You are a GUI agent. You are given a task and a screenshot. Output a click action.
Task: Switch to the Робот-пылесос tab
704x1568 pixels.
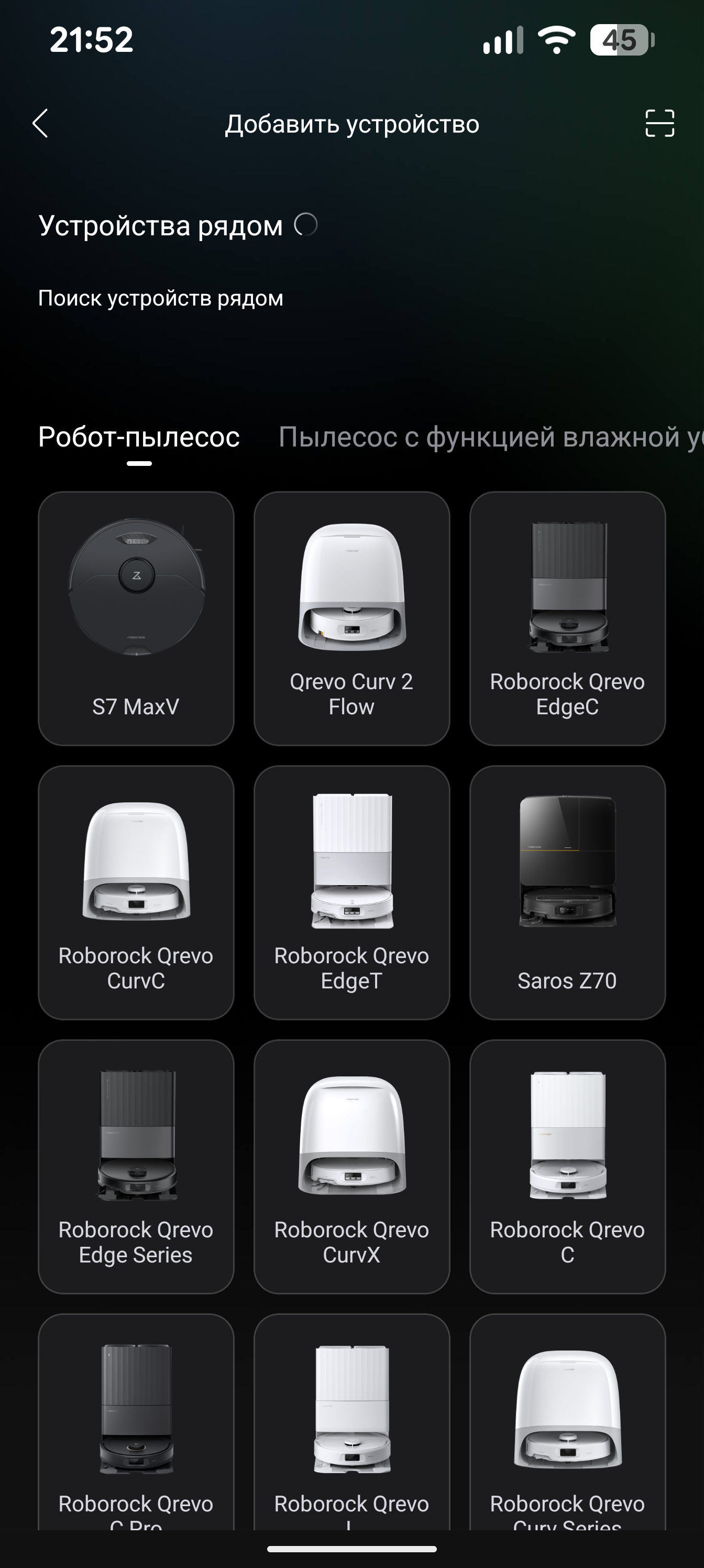click(x=139, y=437)
